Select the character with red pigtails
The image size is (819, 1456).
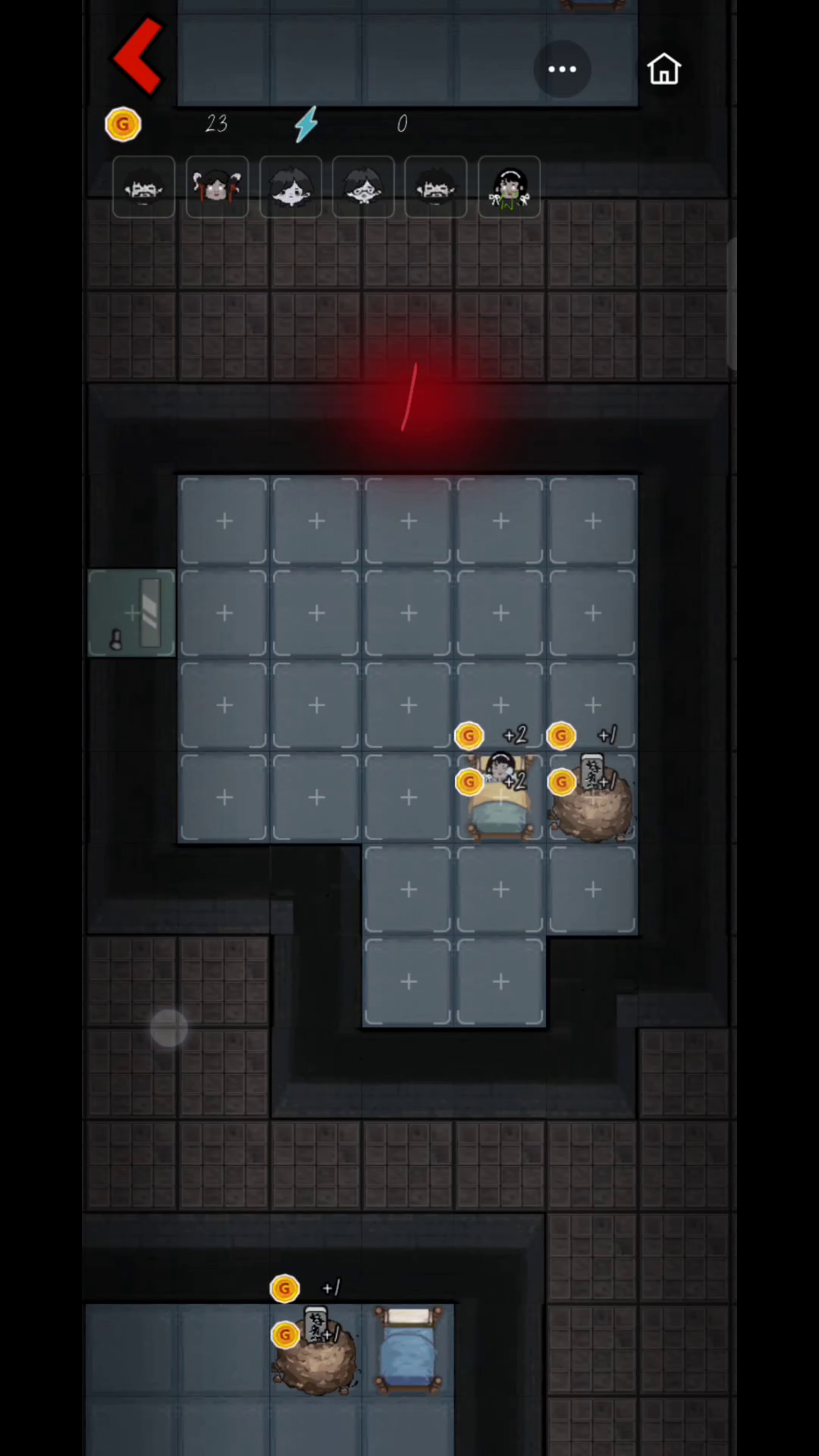217,187
